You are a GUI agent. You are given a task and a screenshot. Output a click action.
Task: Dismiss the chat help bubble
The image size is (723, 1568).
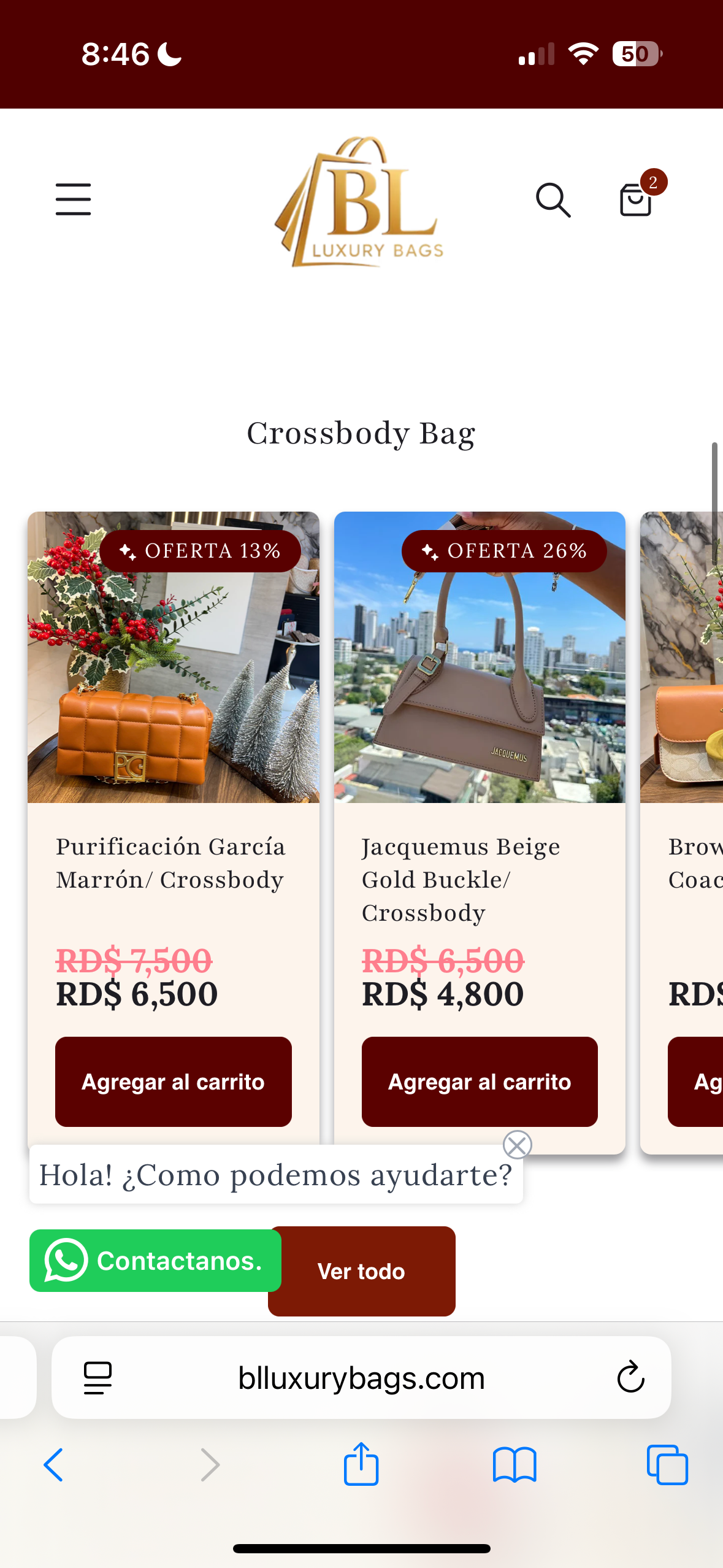coord(517,1145)
